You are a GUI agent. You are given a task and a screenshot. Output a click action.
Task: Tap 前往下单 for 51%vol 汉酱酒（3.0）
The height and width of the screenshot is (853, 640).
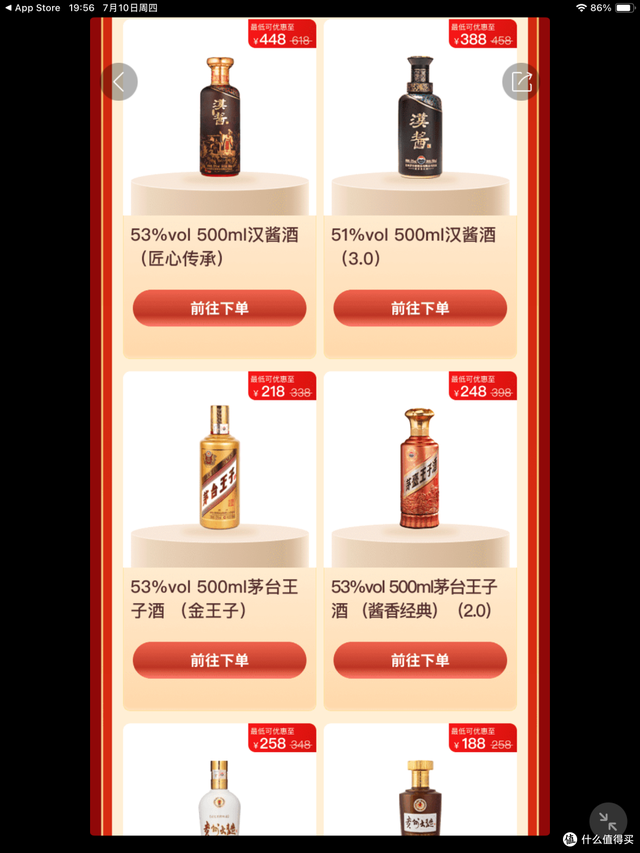(x=420, y=308)
